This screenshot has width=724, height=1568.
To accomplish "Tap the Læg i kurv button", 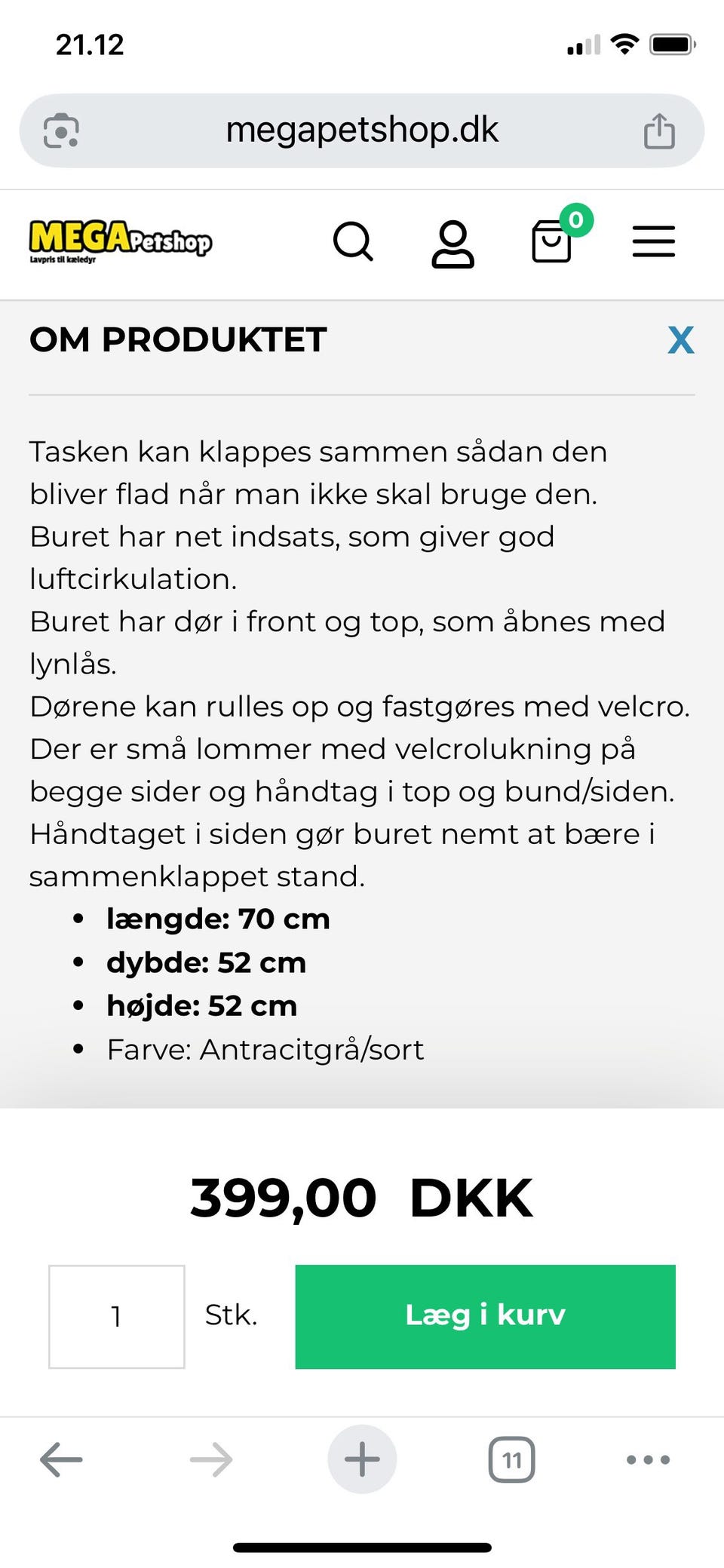I will 486,1315.
